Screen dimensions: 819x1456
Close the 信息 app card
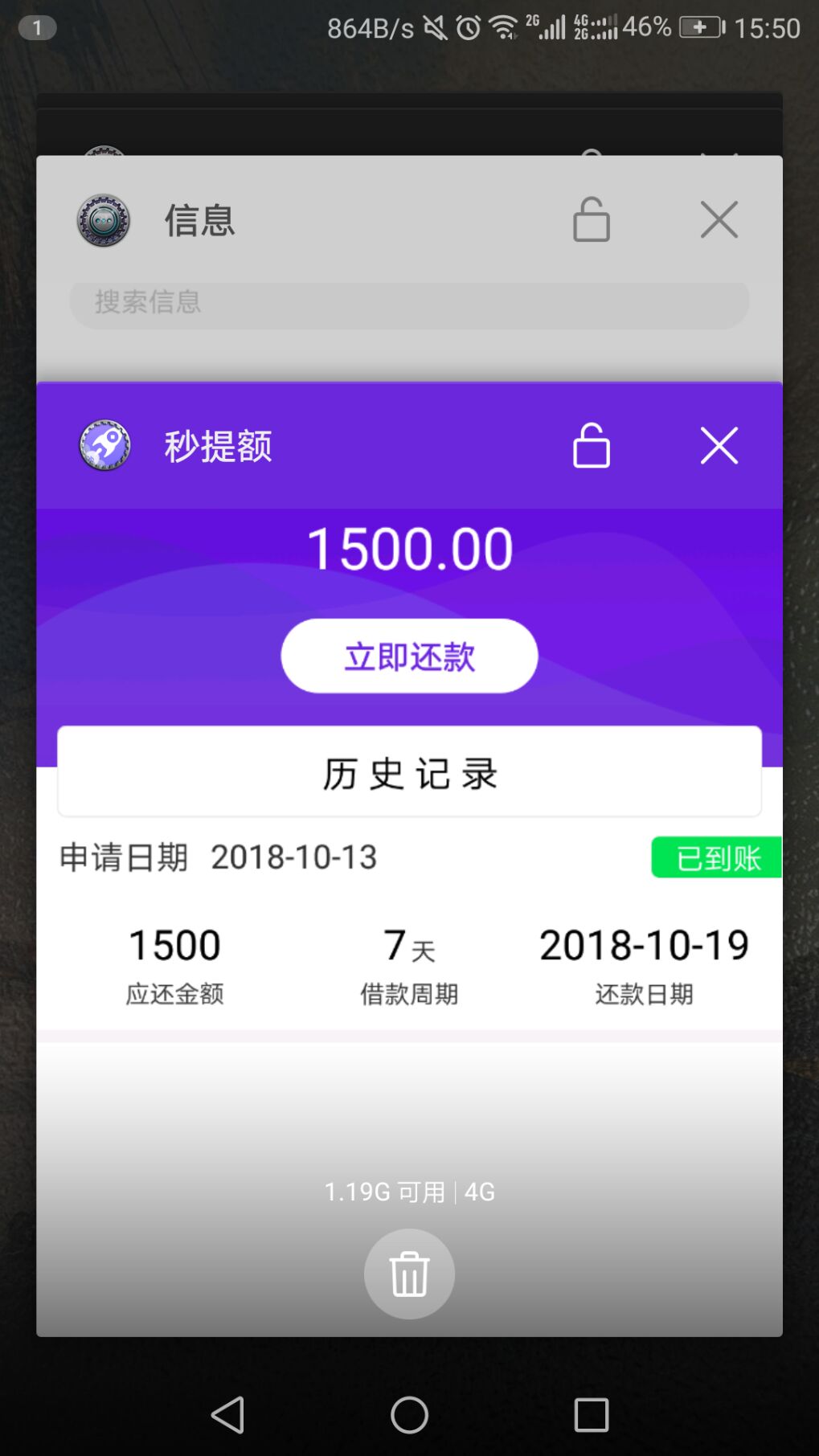coord(719,219)
